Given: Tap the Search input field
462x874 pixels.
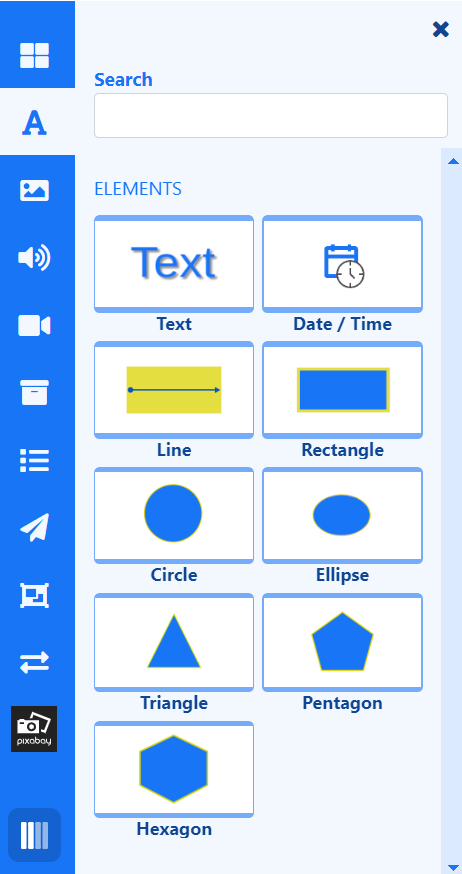Looking at the screenshot, I should [271, 115].
